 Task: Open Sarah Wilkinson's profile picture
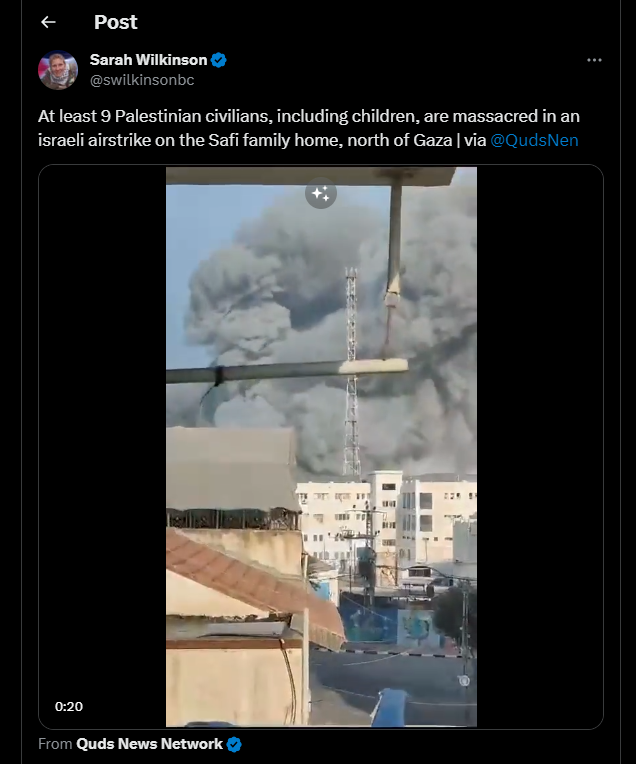[58, 70]
